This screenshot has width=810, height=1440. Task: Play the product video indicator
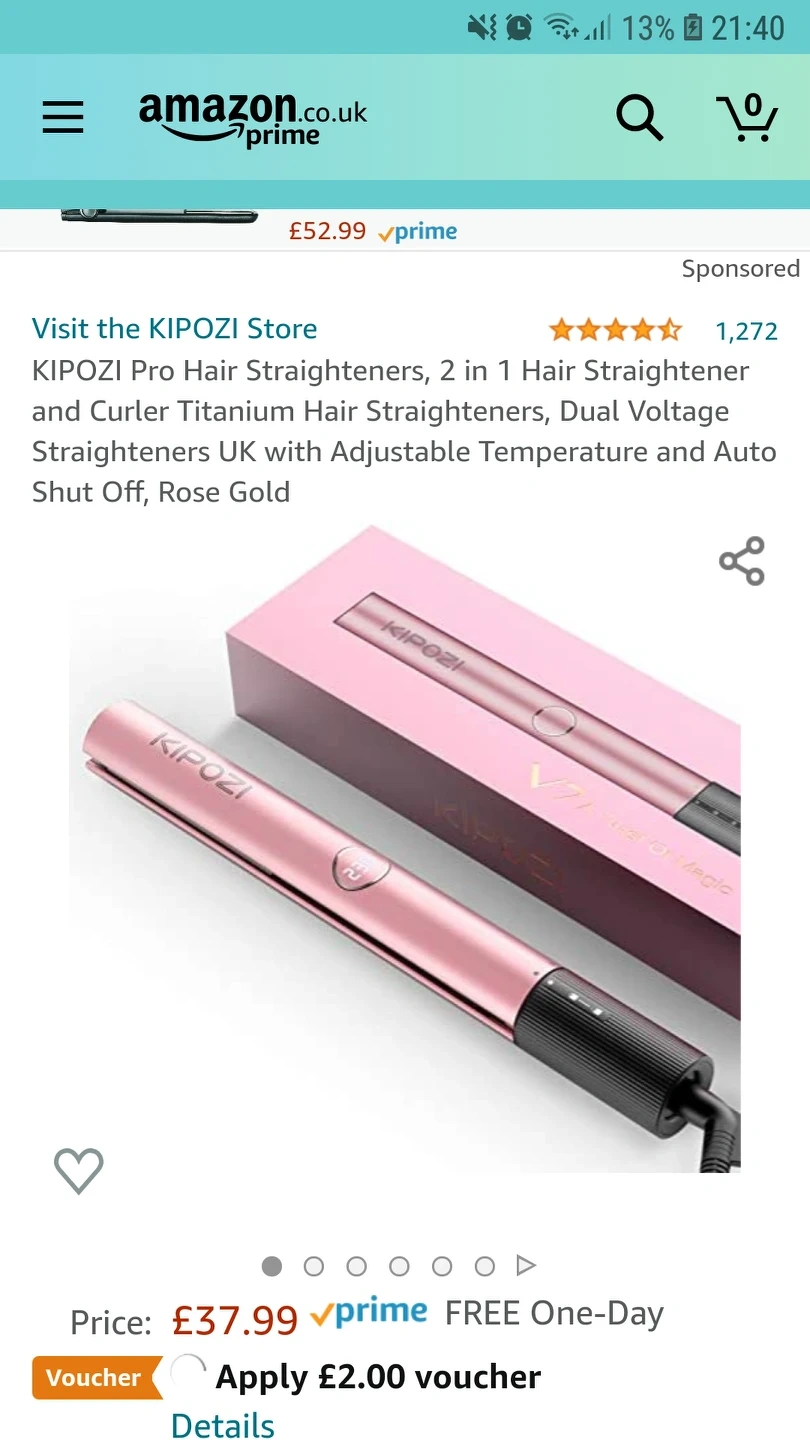coord(526,1266)
